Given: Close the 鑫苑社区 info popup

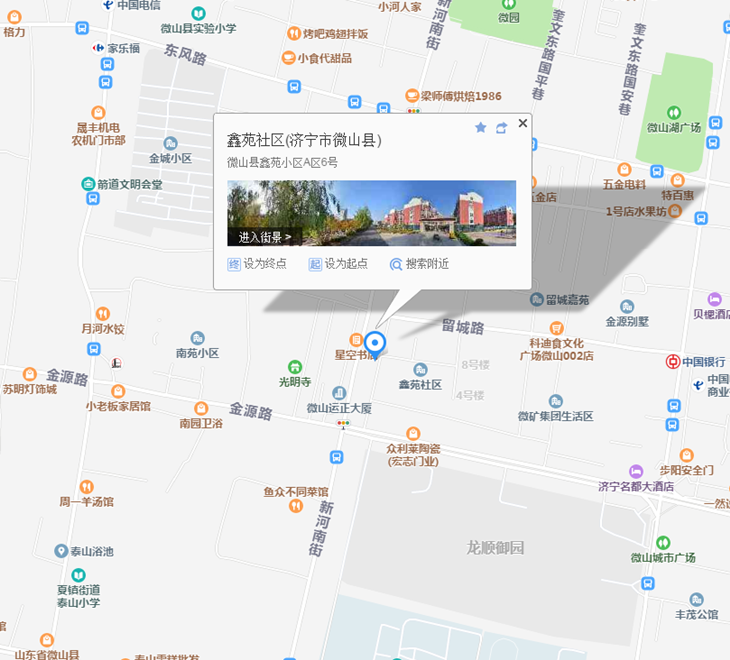Looking at the screenshot, I should (x=522, y=123).
